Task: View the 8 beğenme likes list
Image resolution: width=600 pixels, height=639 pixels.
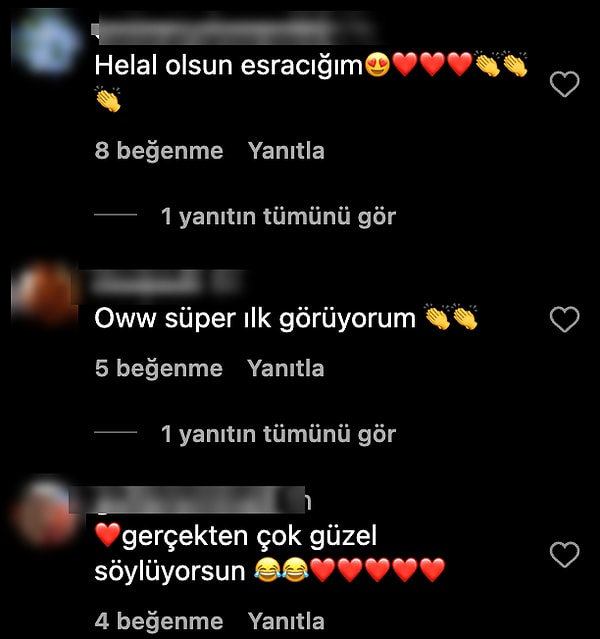Action: point(159,151)
